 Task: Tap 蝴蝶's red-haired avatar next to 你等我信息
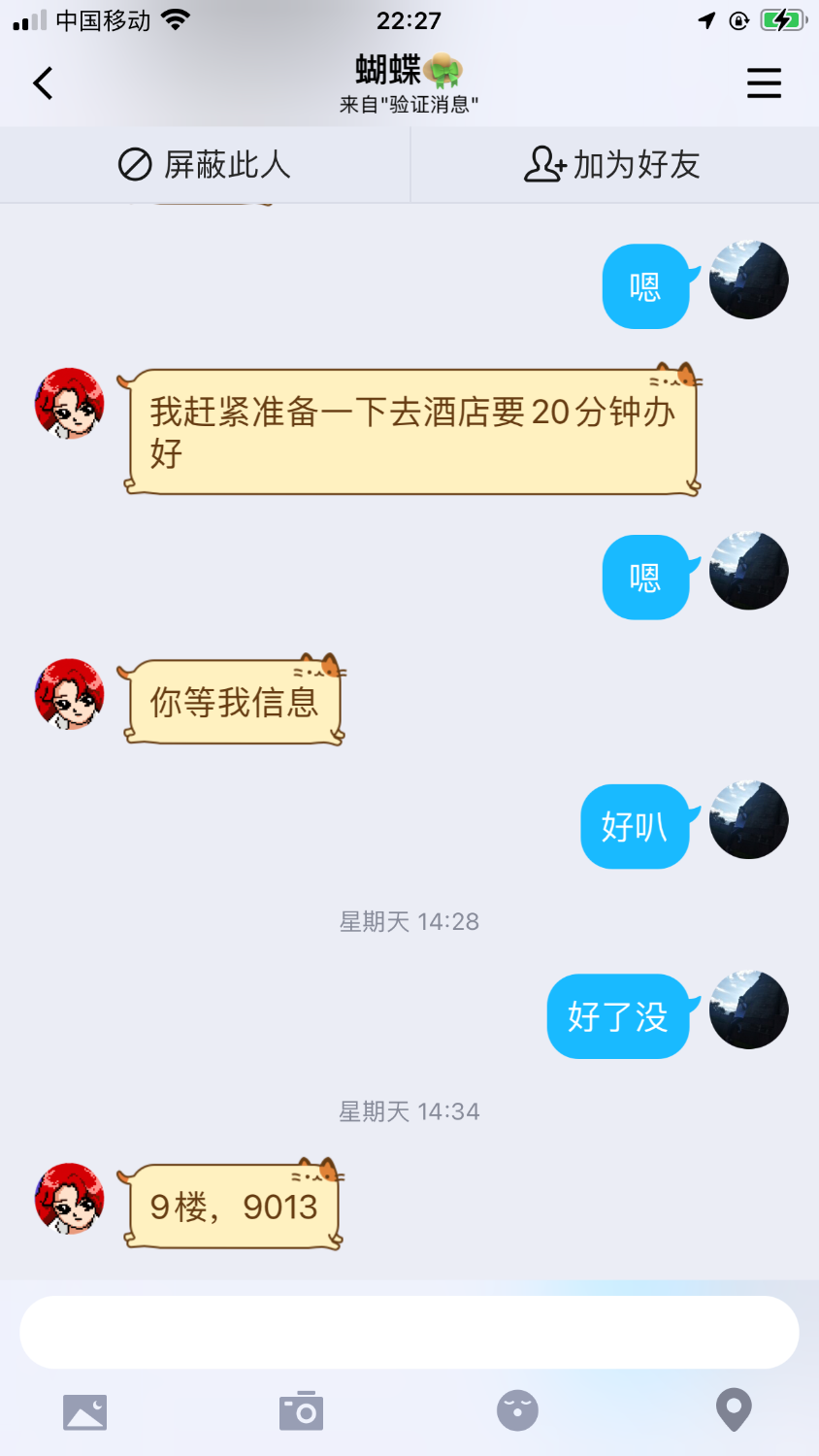(69, 695)
